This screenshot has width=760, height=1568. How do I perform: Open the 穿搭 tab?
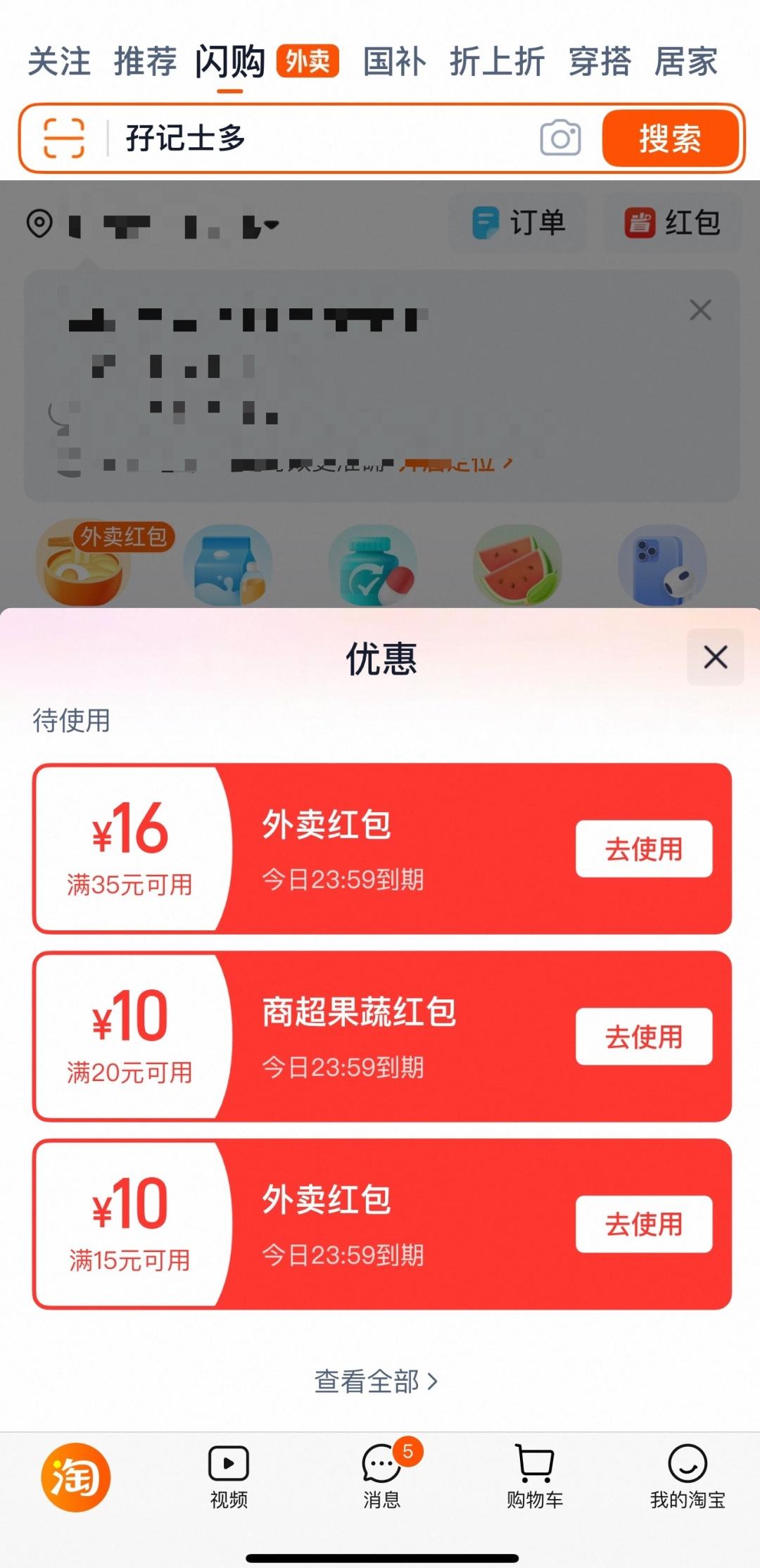pos(600,61)
